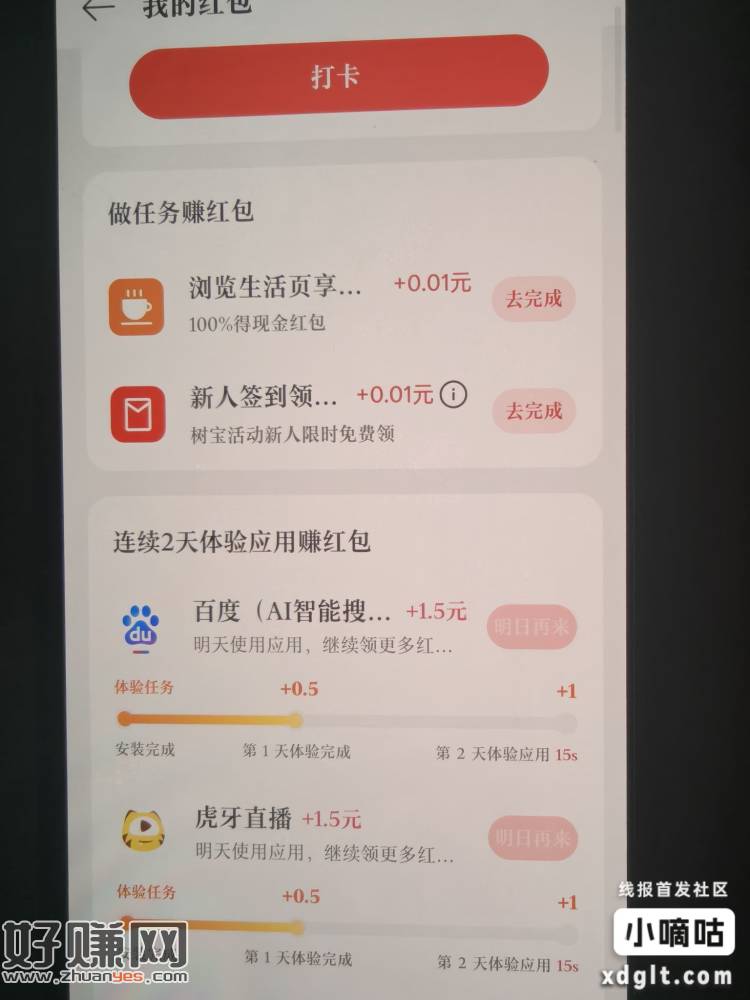Screen dimensions: 750x1000
Task: Tap the red 打卡 button
Action: point(338,77)
